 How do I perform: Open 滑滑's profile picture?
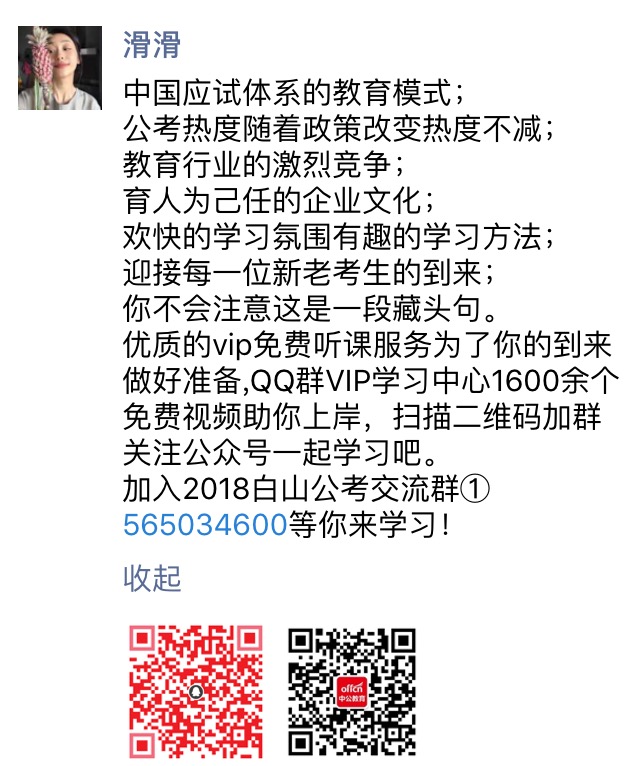tap(60, 68)
